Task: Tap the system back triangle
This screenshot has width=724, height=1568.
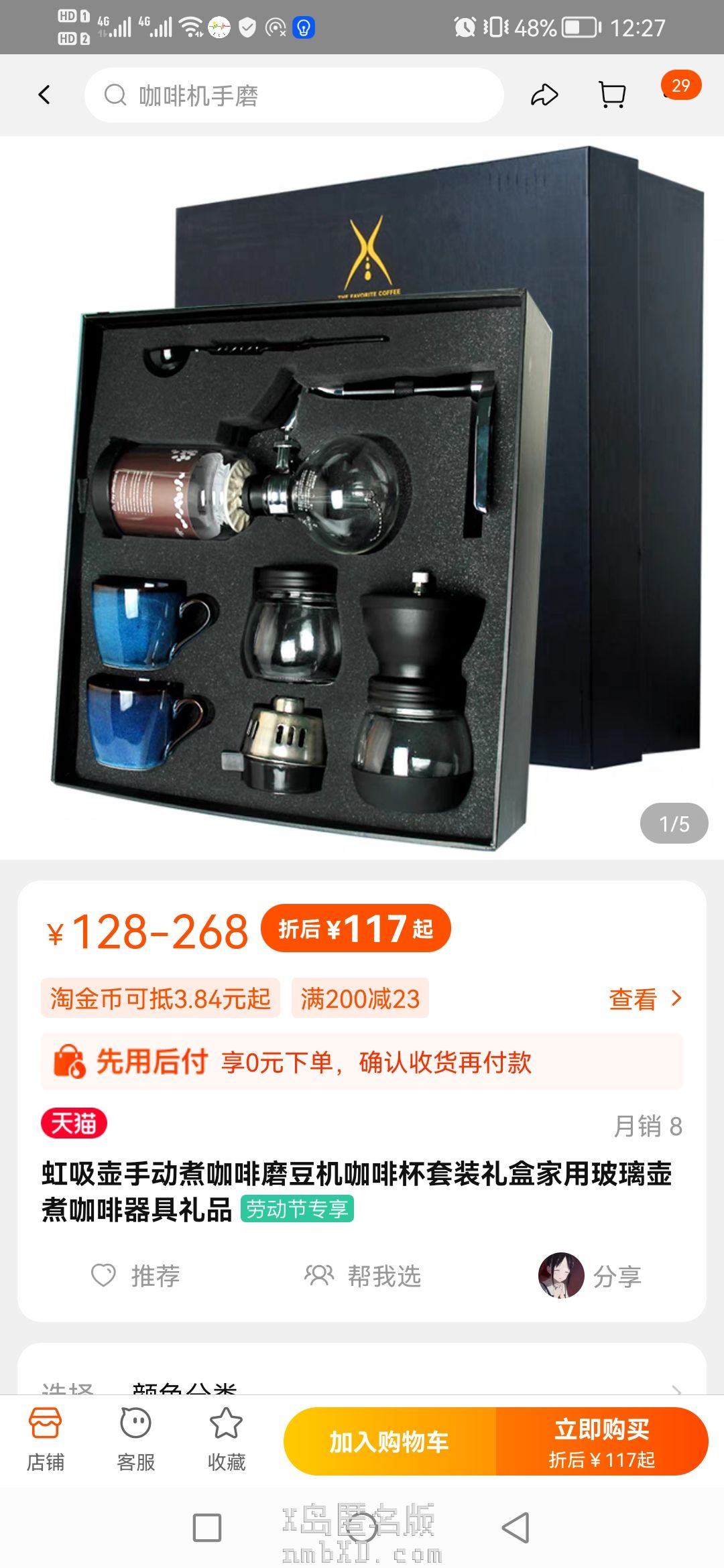Action: (516, 1528)
